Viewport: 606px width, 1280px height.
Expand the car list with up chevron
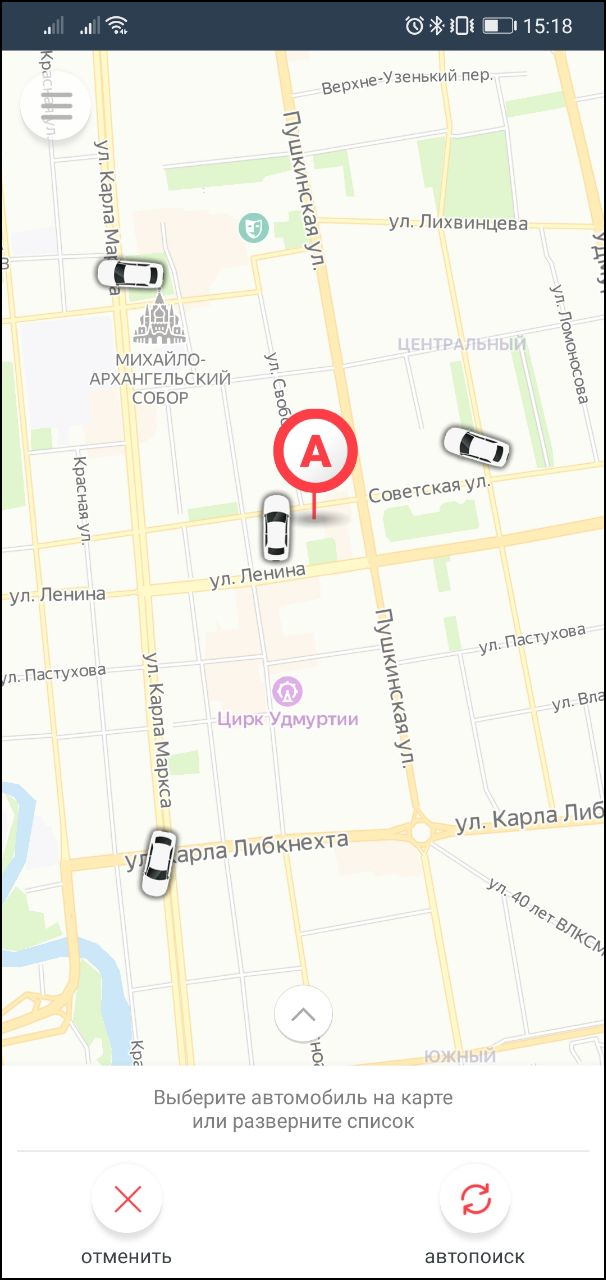pos(303,1015)
